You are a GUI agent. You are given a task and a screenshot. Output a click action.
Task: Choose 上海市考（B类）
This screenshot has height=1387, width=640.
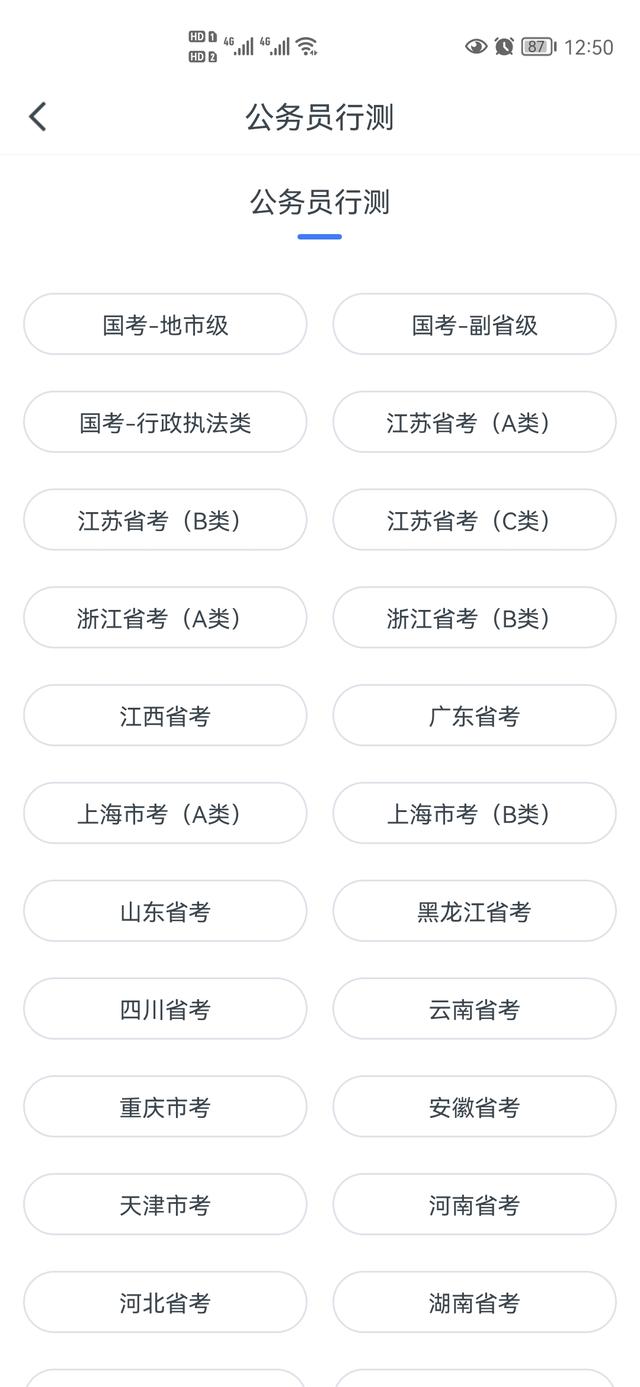point(474,813)
